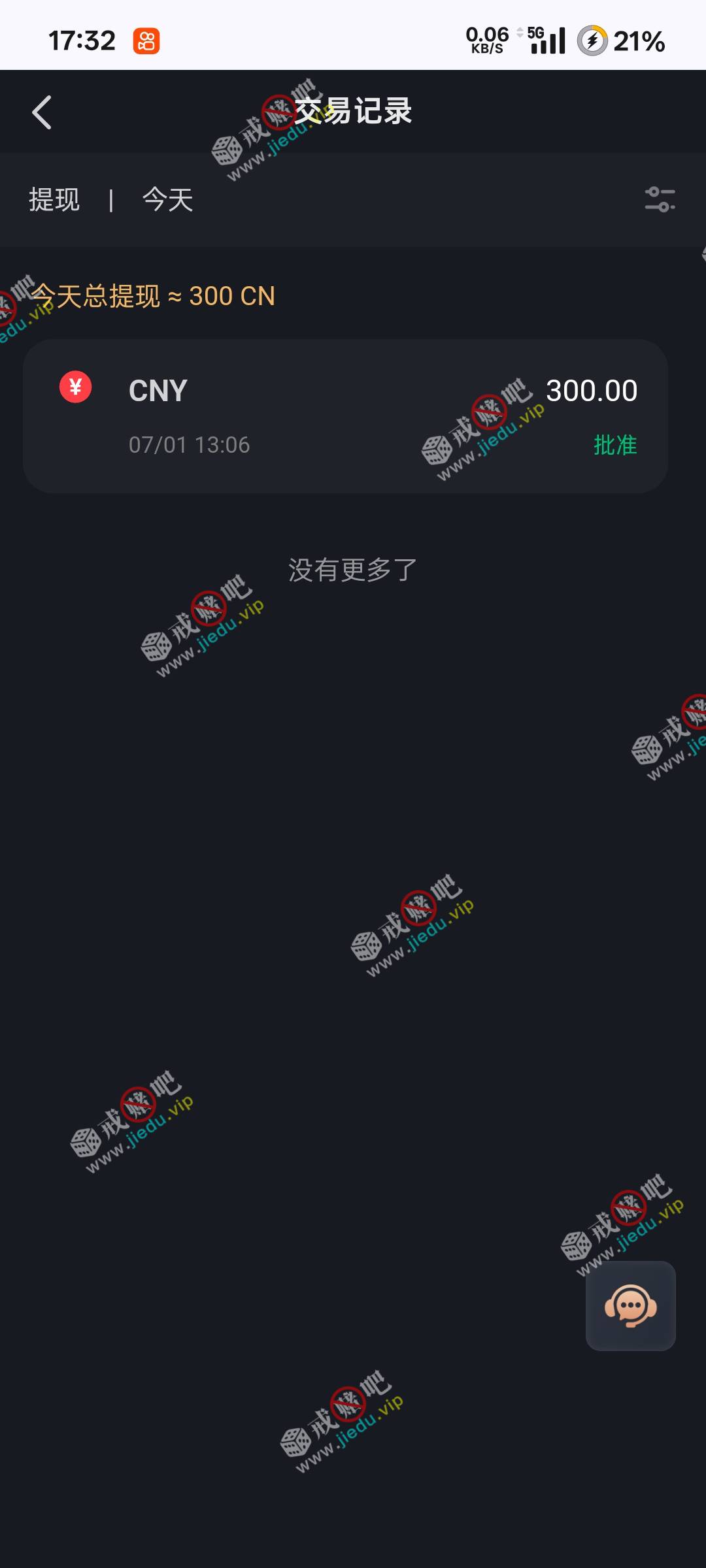Open the filter settings icon
Screen dimensions: 706x1568
pyautogui.click(x=660, y=199)
